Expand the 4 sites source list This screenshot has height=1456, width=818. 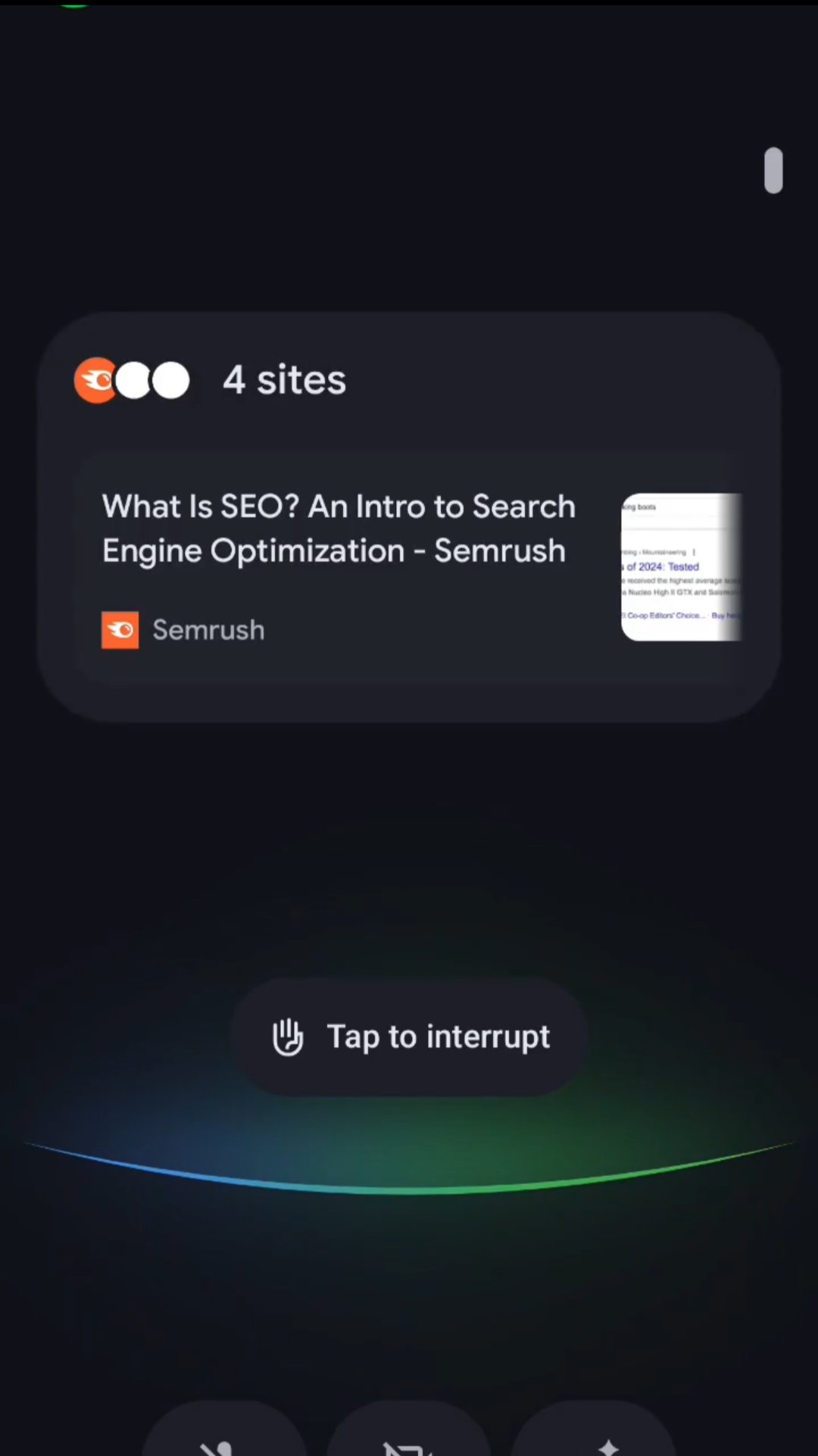click(x=285, y=380)
